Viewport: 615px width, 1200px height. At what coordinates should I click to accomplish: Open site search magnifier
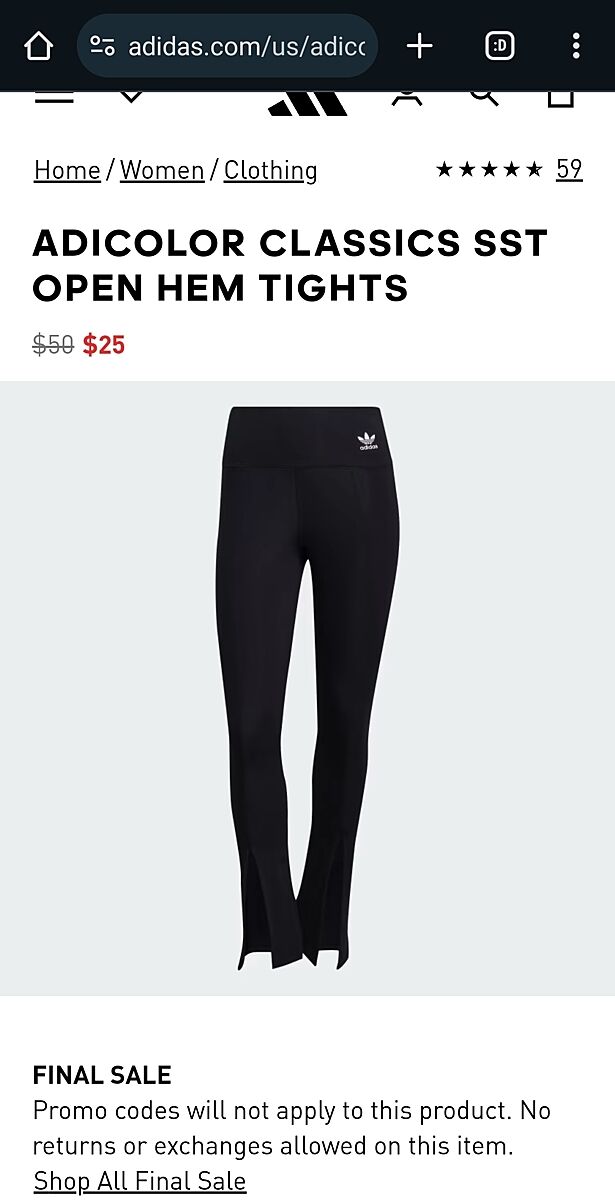click(x=484, y=97)
